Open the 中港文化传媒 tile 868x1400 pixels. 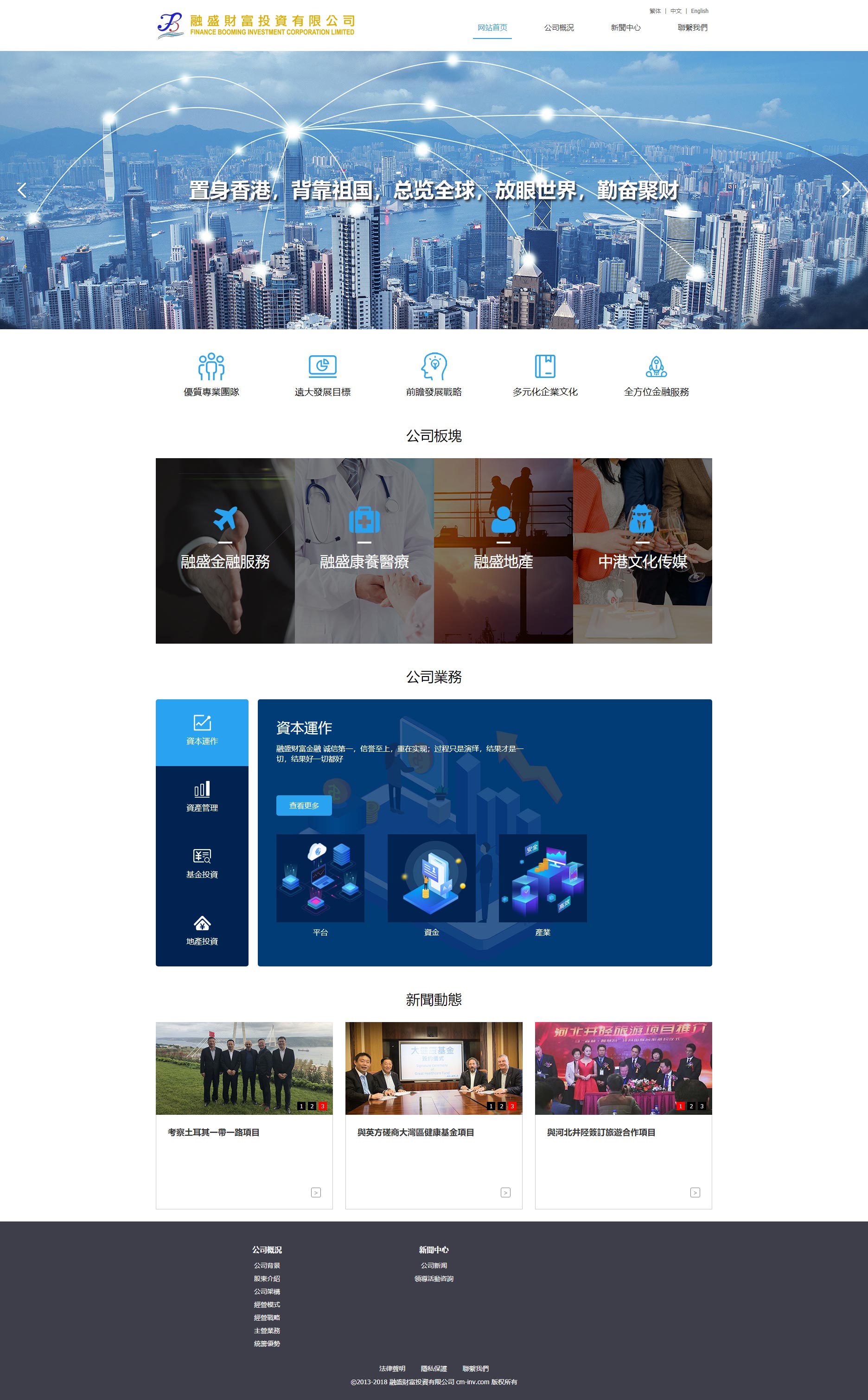click(x=642, y=550)
